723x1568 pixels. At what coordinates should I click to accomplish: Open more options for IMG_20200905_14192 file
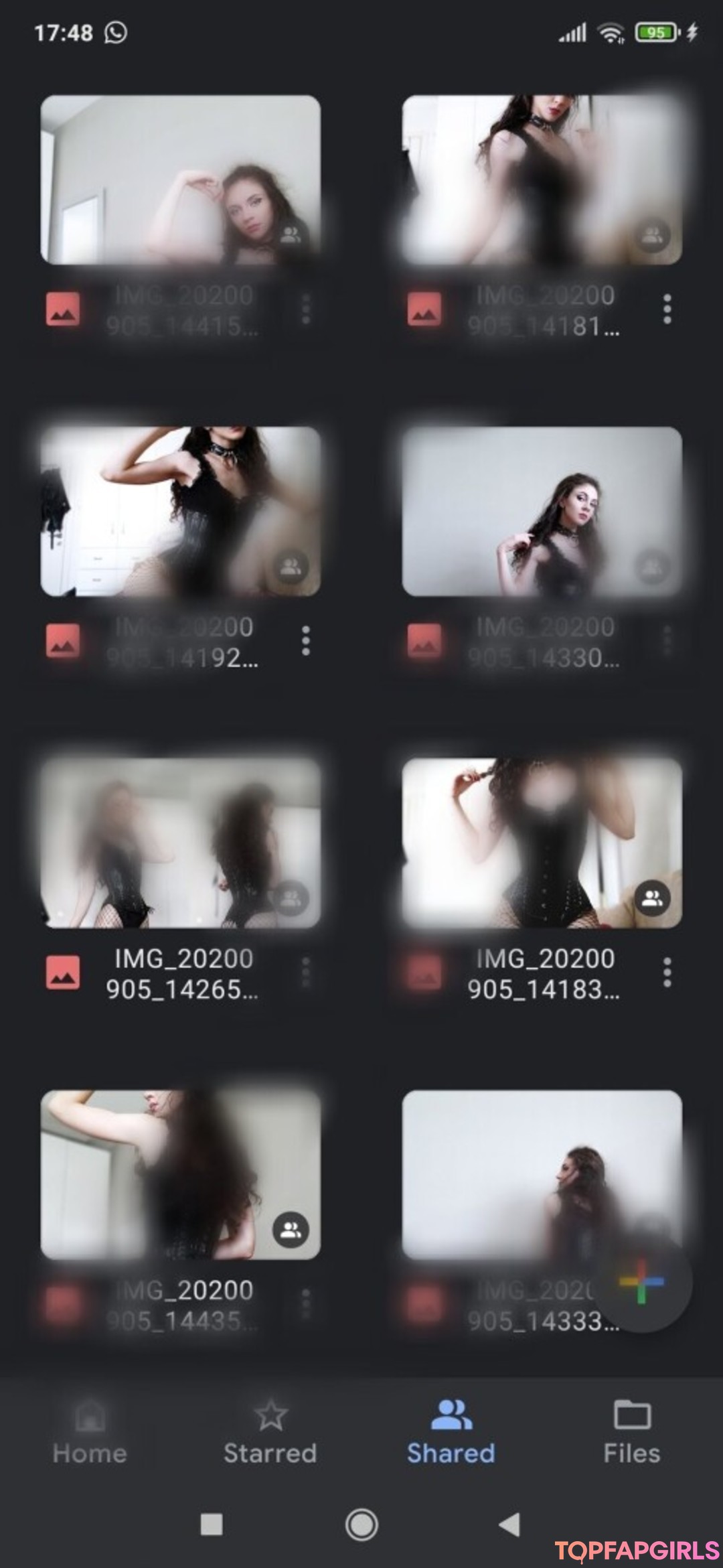(306, 641)
